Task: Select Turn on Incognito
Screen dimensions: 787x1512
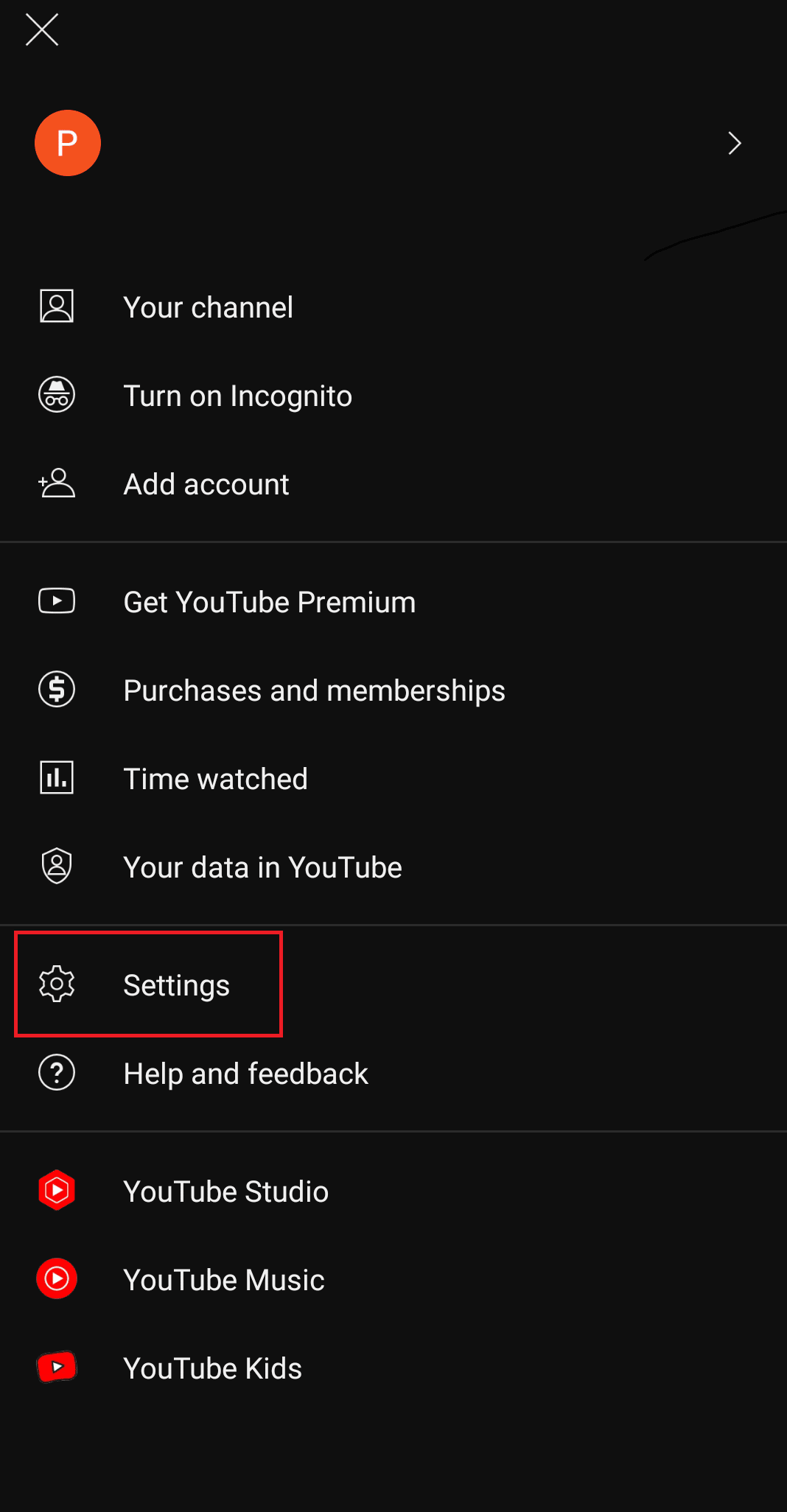Action: pos(237,396)
